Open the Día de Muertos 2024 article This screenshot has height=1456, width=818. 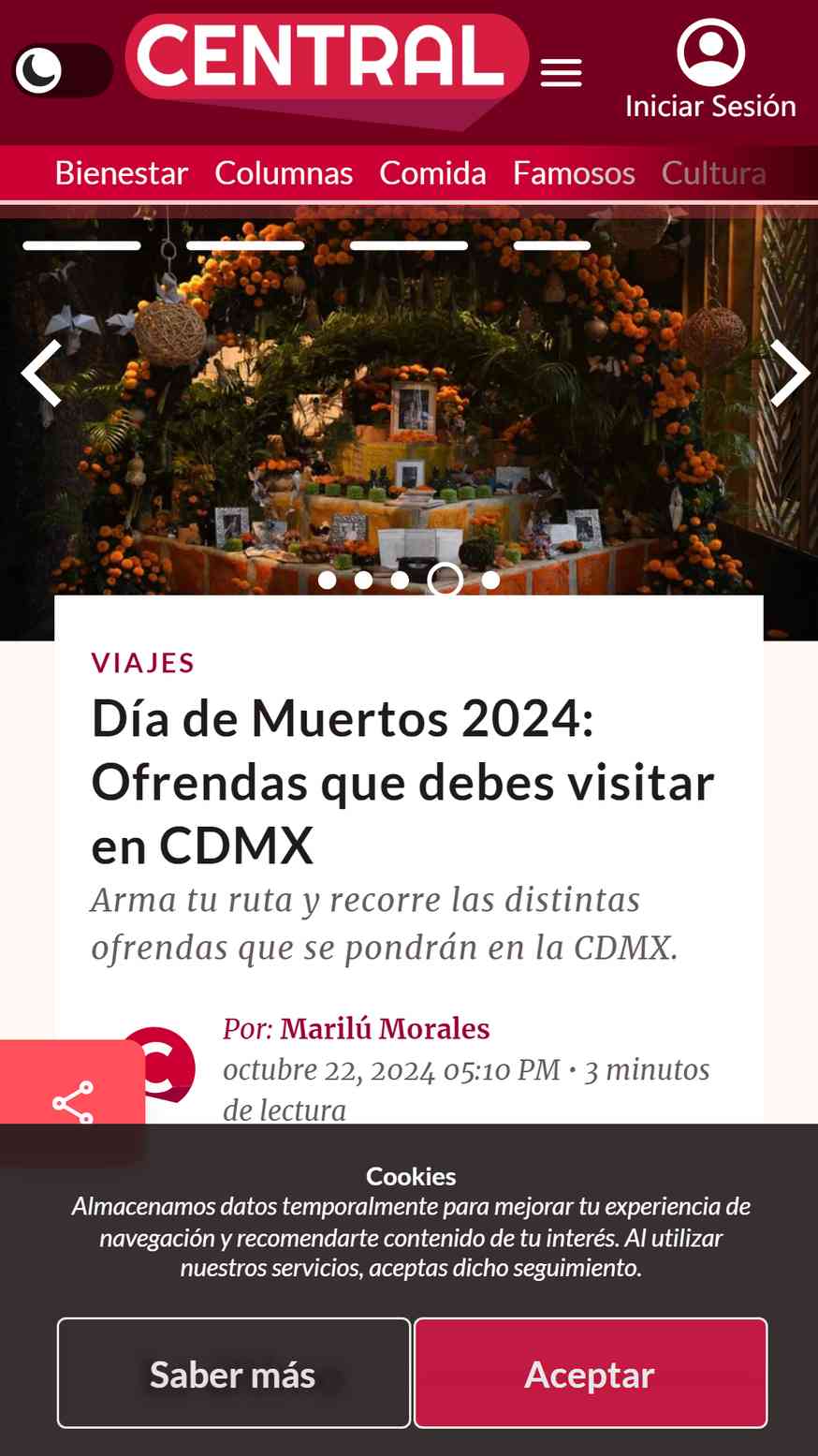point(402,782)
